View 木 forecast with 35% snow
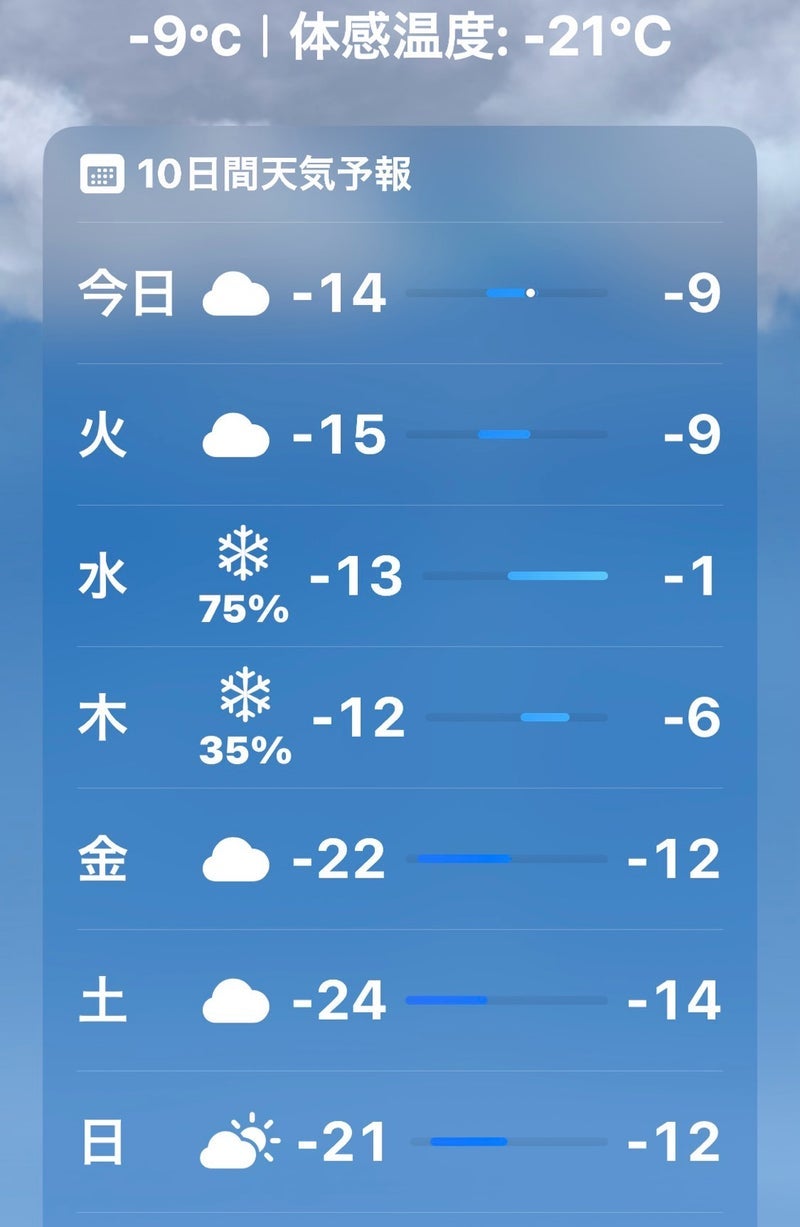Screen dimensions: 800x1227 (400, 718)
